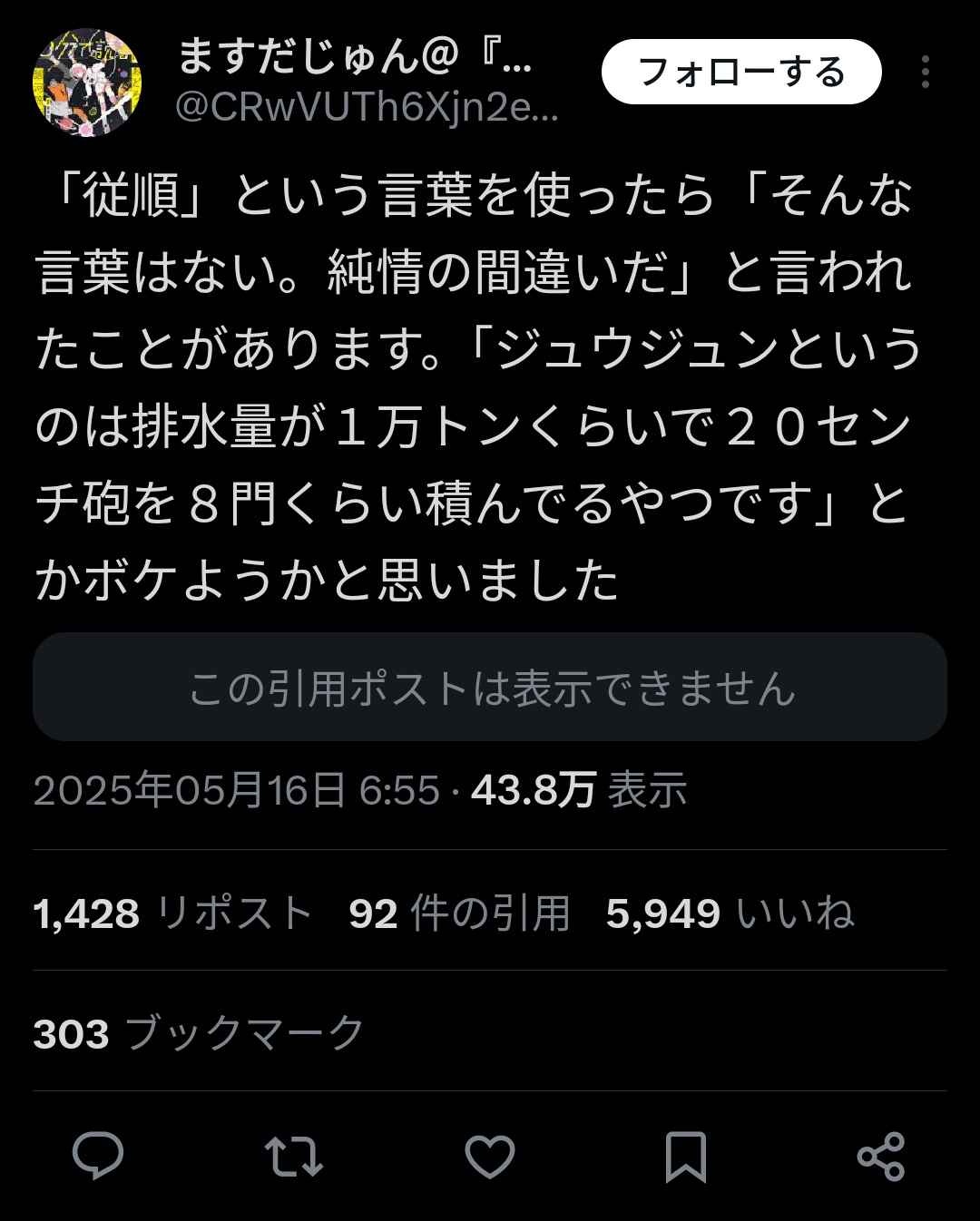Open the post's three-dot overflow menu

point(925,72)
